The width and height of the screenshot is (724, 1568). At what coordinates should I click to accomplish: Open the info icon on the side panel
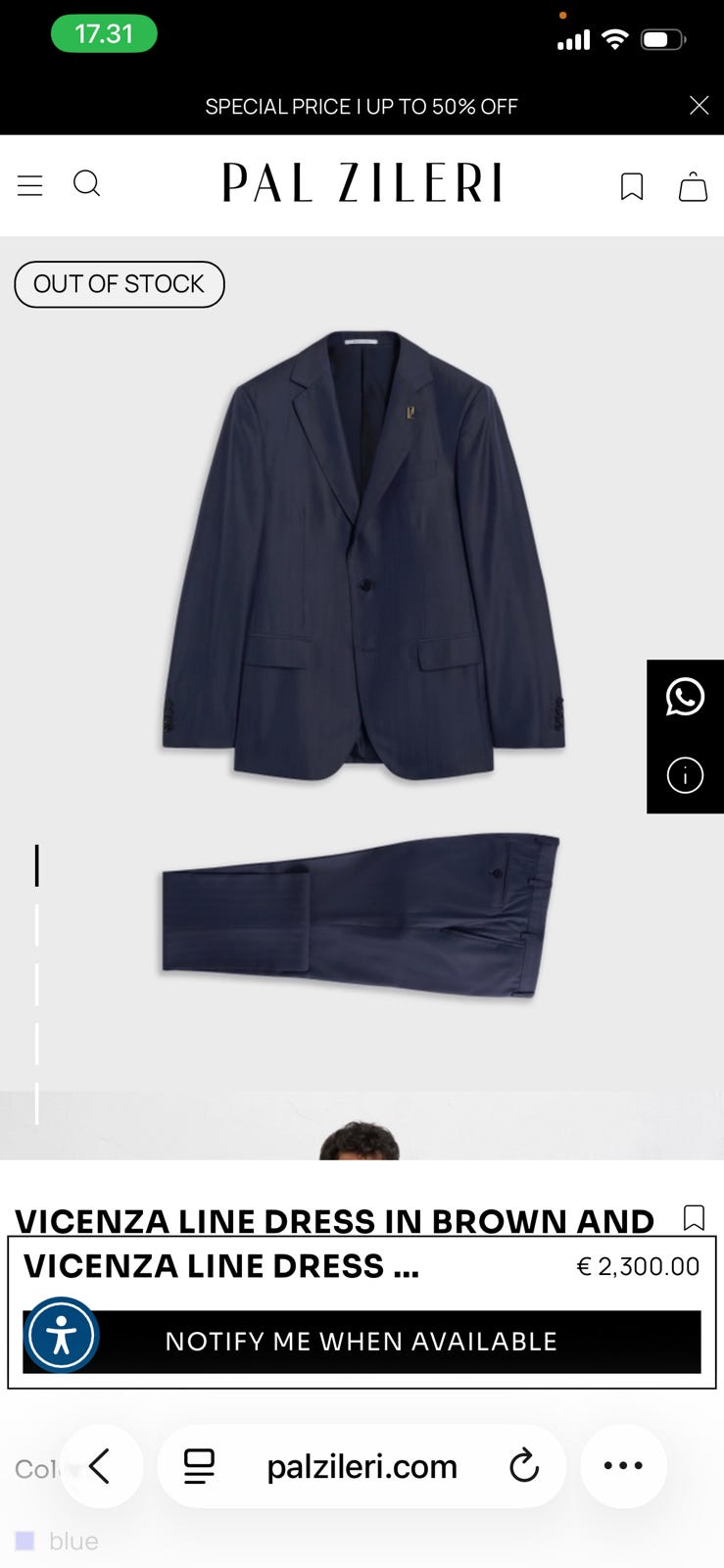685,775
